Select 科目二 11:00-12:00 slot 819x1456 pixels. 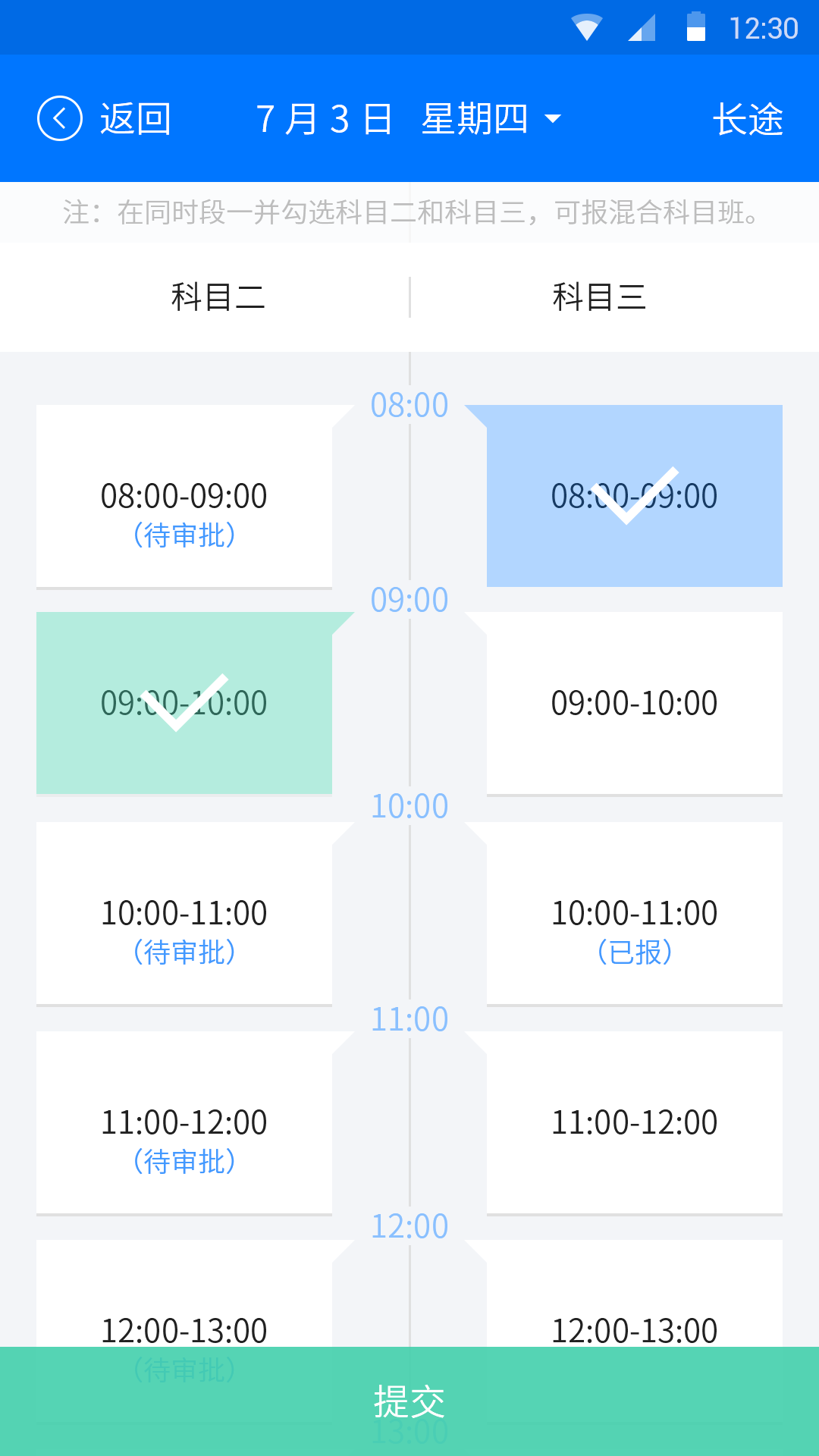pyautogui.click(x=184, y=1123)
